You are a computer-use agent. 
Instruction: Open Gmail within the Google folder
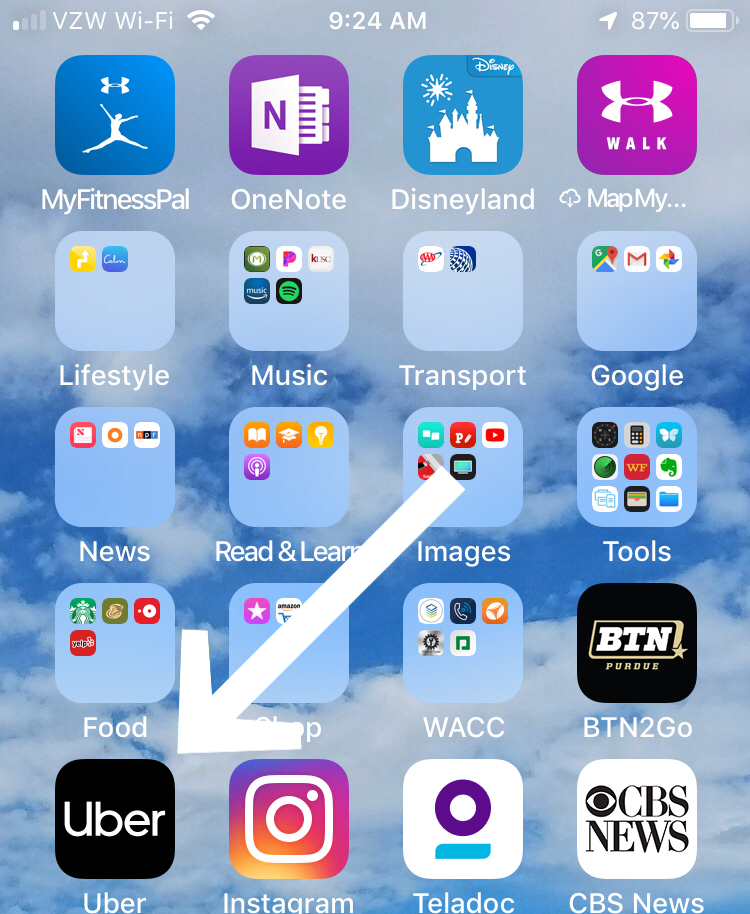(637, 258)
